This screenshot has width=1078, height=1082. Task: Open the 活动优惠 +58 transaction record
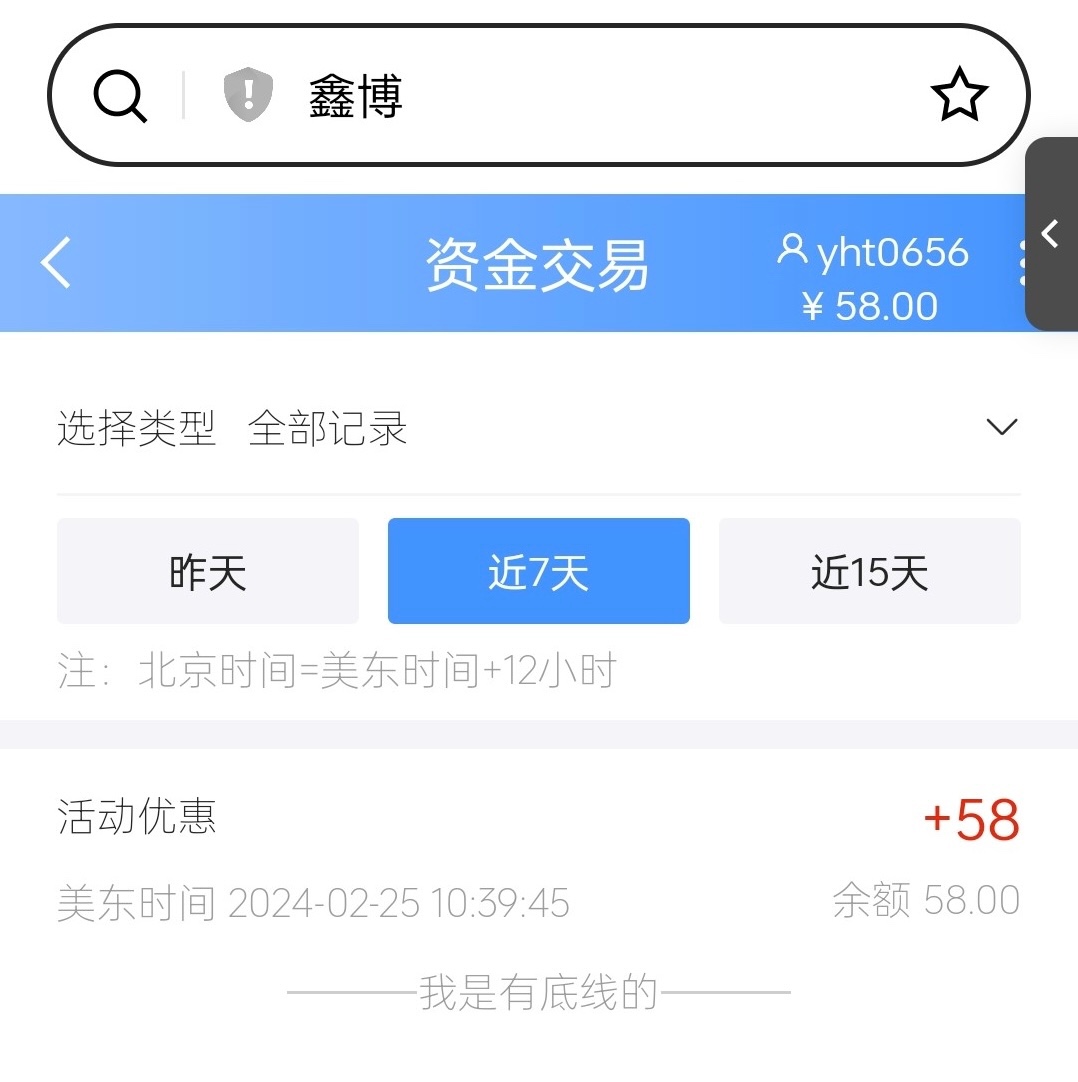(x=538, y=858)
